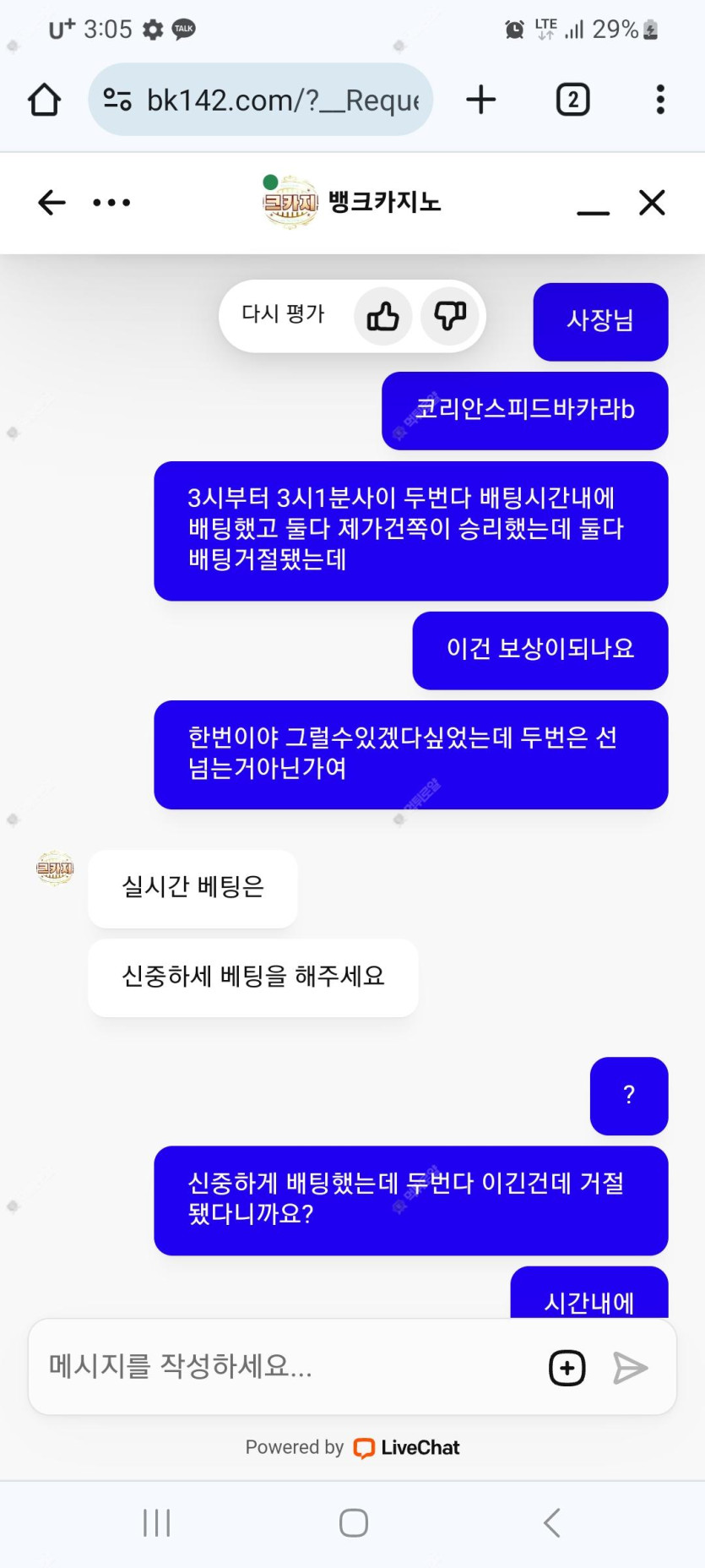Close the LiveChat window

(x=652, y=203)
